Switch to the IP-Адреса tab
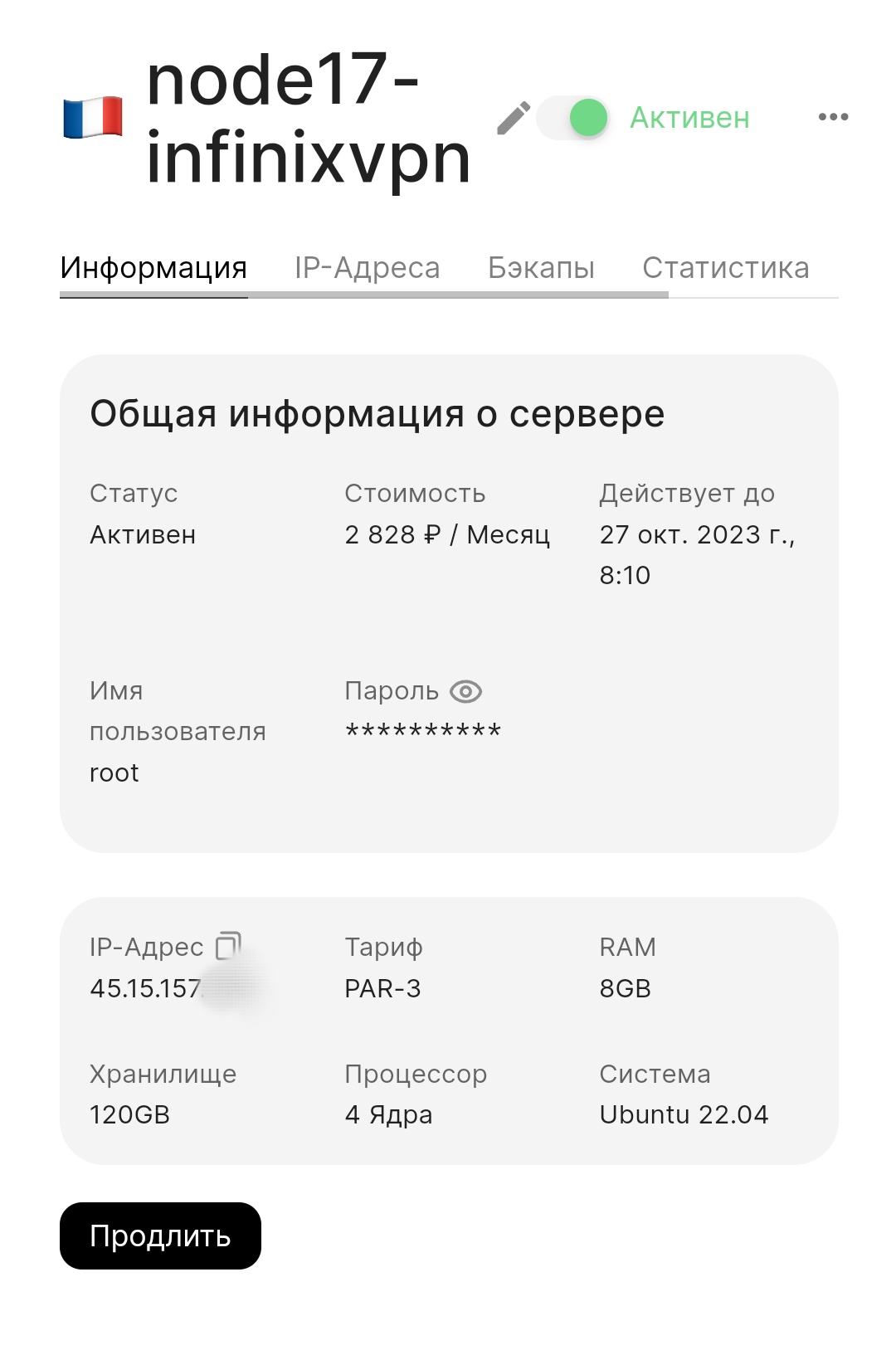This screenshot has width=896, height=1350. coord(367,268)
